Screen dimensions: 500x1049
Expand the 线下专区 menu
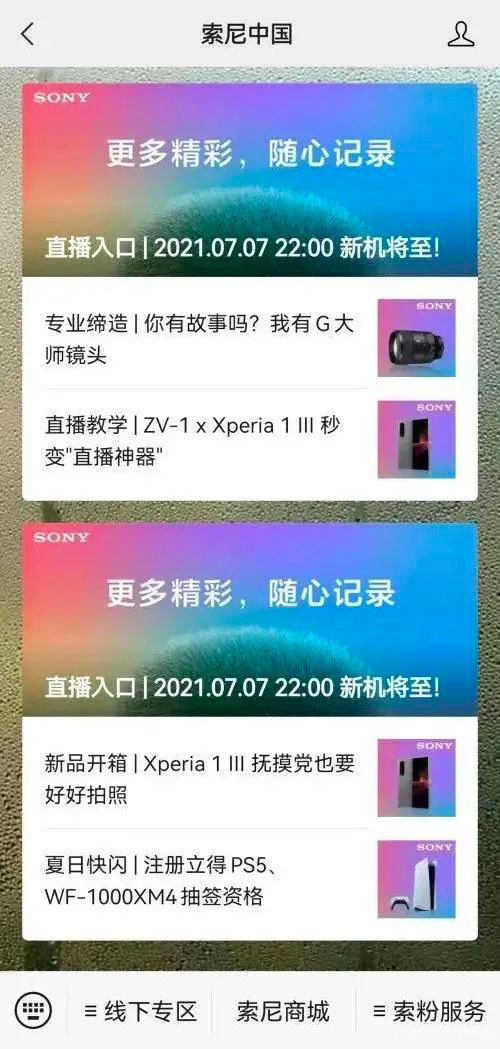pyautogui.click(x=141, y=1011)
